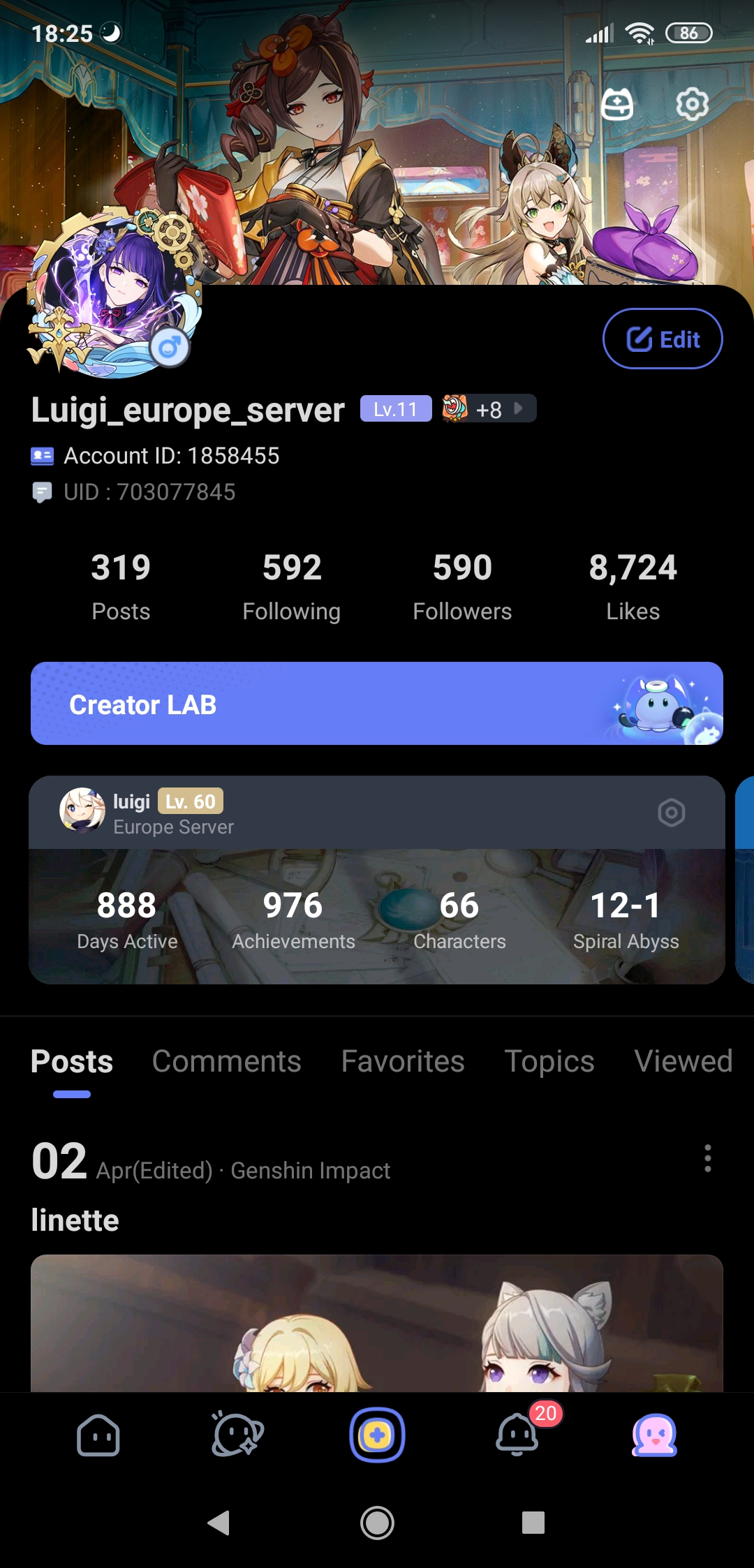Open the Creator LAB banner

[x=376, y=704]
